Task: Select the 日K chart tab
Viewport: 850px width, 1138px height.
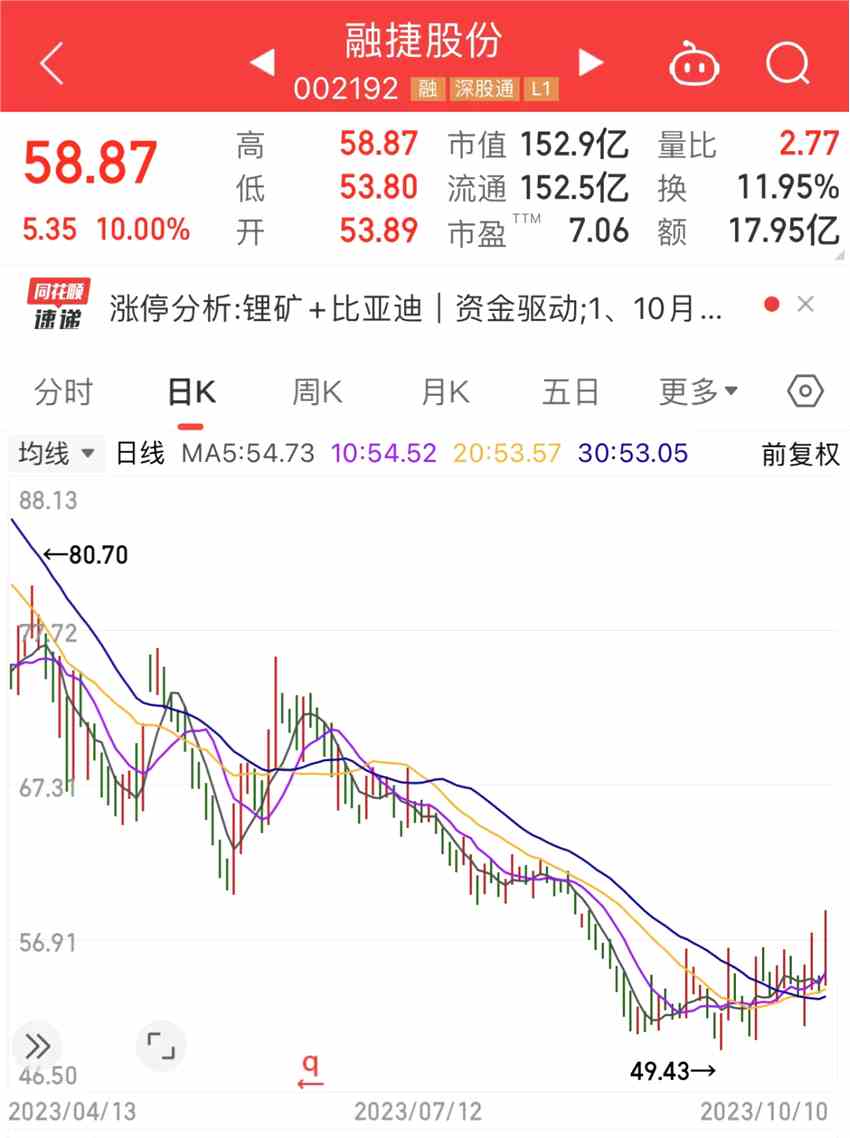Action: coord(191,392)
